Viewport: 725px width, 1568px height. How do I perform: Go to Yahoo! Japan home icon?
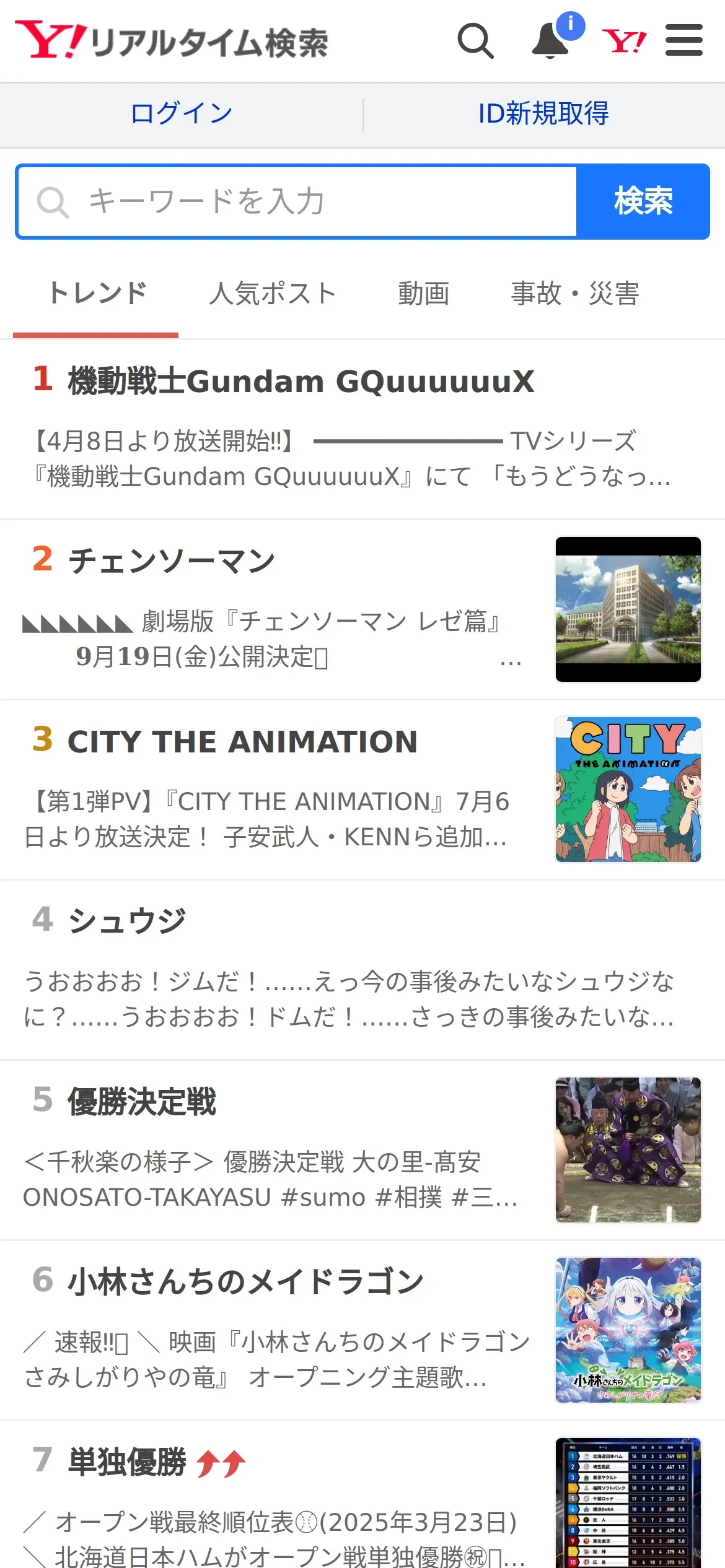tap(624, 41)
